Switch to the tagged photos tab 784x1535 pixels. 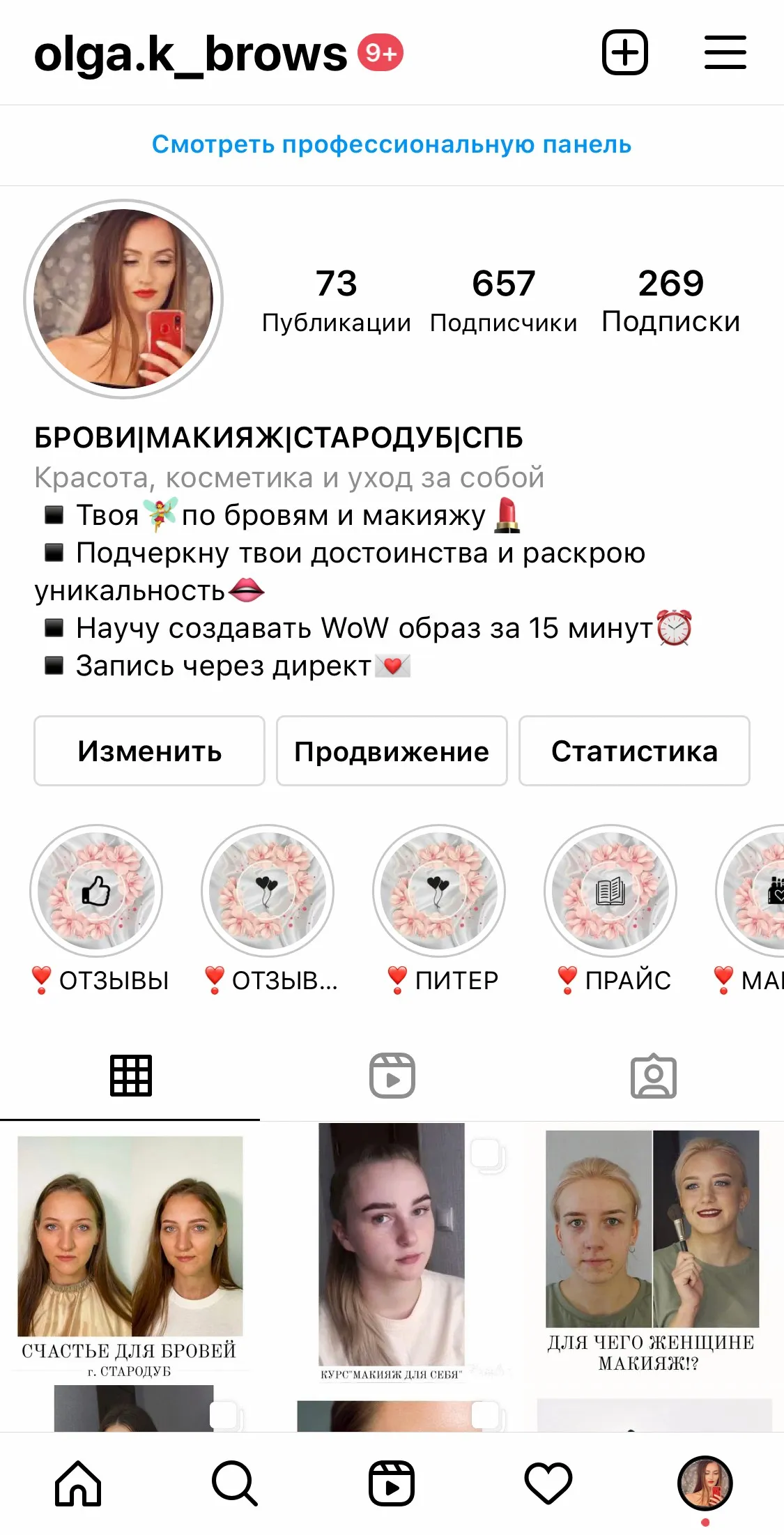coord(654,1076)
